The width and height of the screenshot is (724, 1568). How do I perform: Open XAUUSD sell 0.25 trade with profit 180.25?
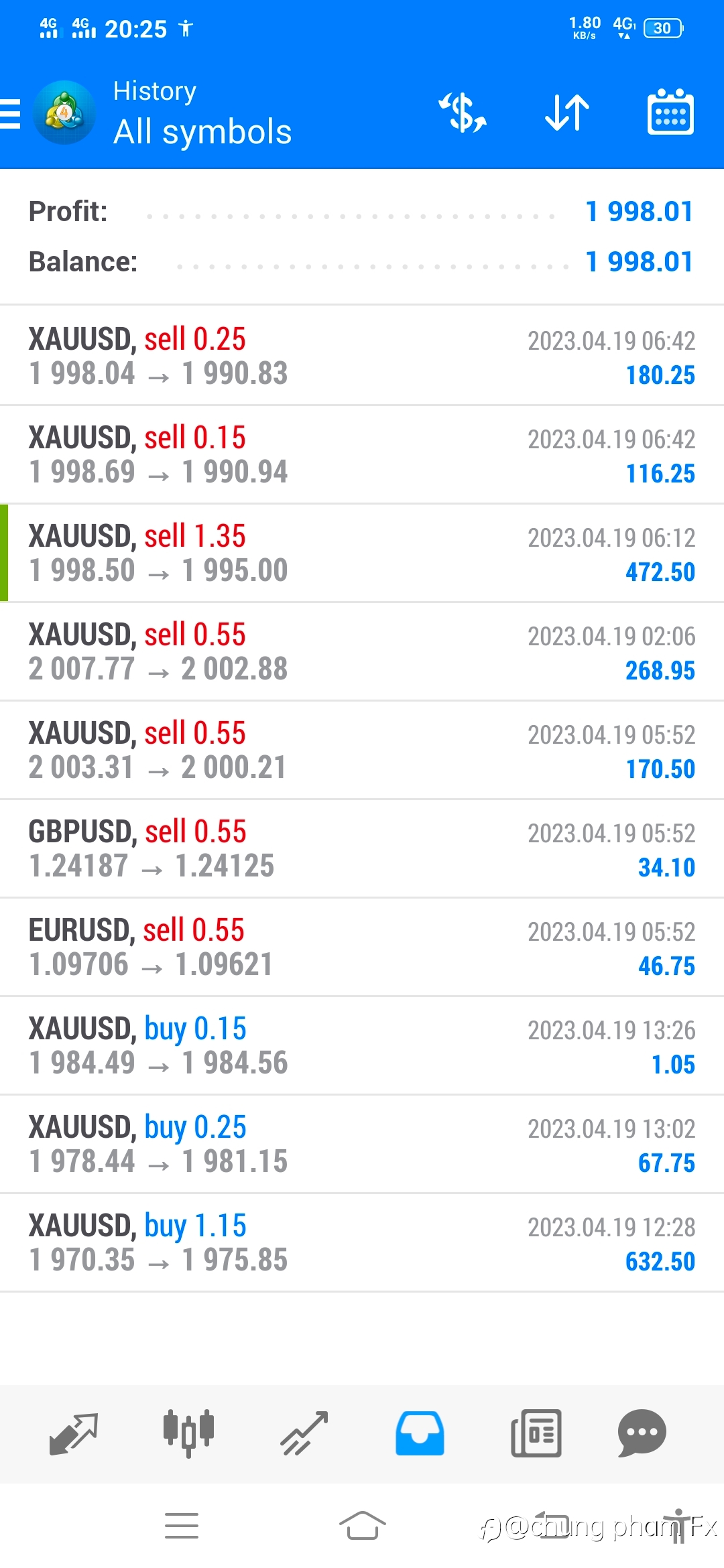(x=362, y=356)
